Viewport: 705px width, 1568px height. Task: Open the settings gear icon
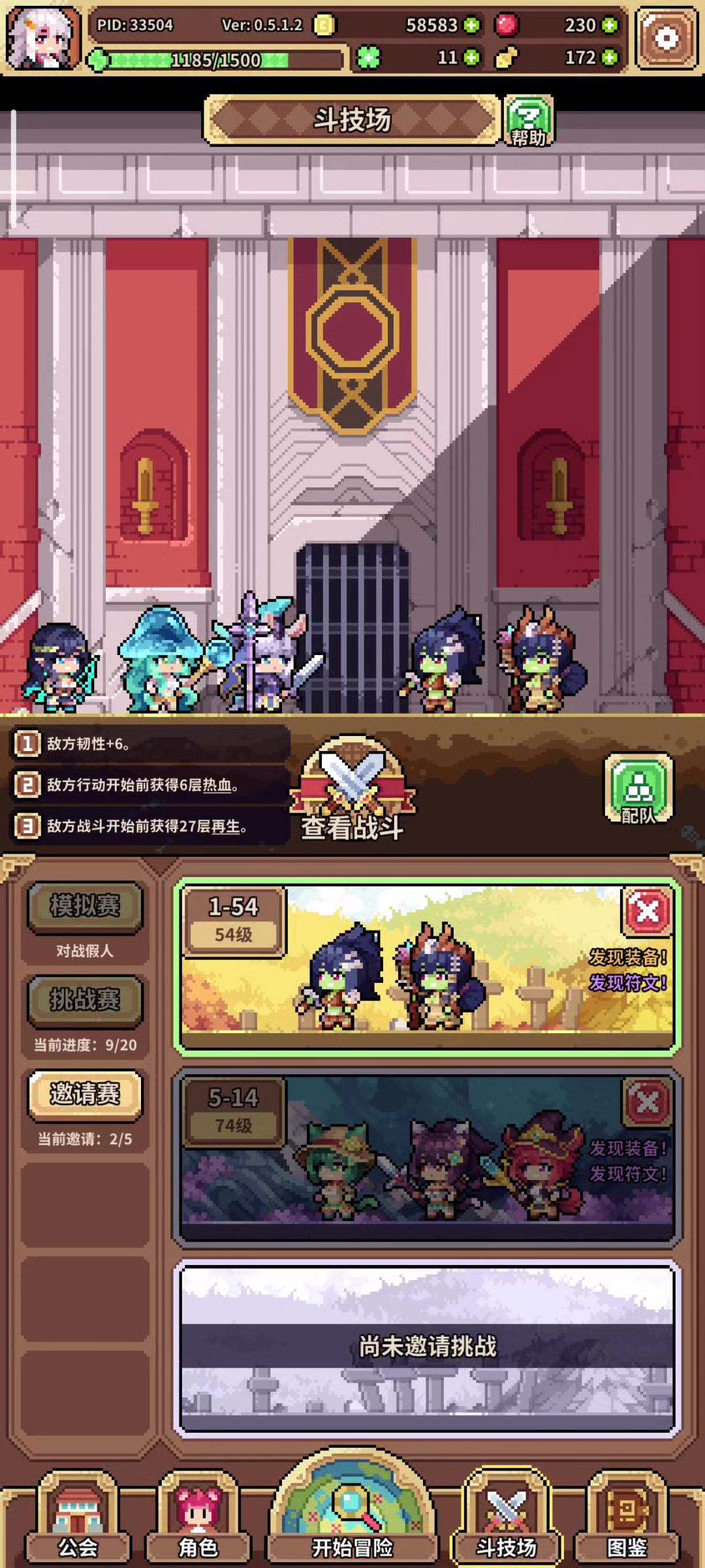[x=666, y=39]
